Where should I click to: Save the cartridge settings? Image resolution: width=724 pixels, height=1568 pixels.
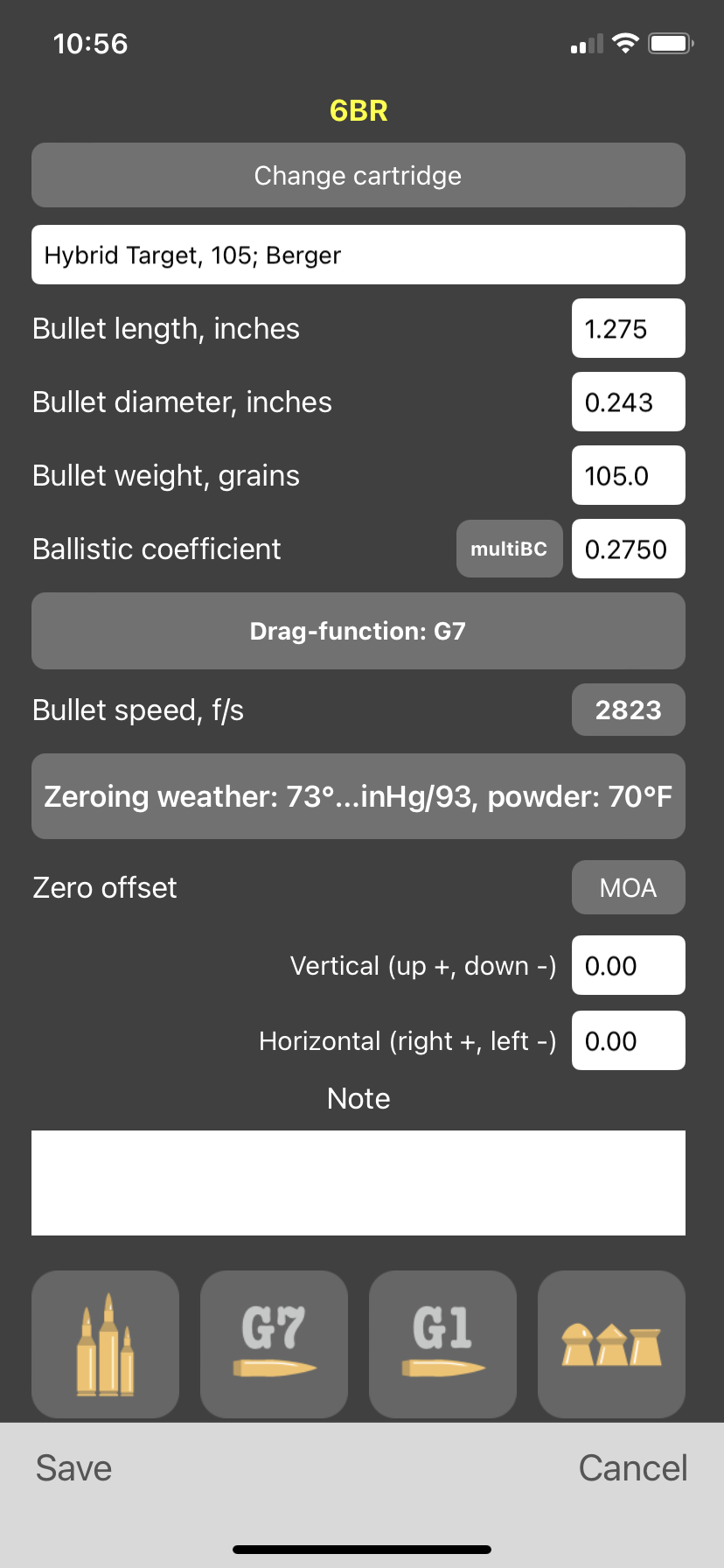tap(73, 1468)
